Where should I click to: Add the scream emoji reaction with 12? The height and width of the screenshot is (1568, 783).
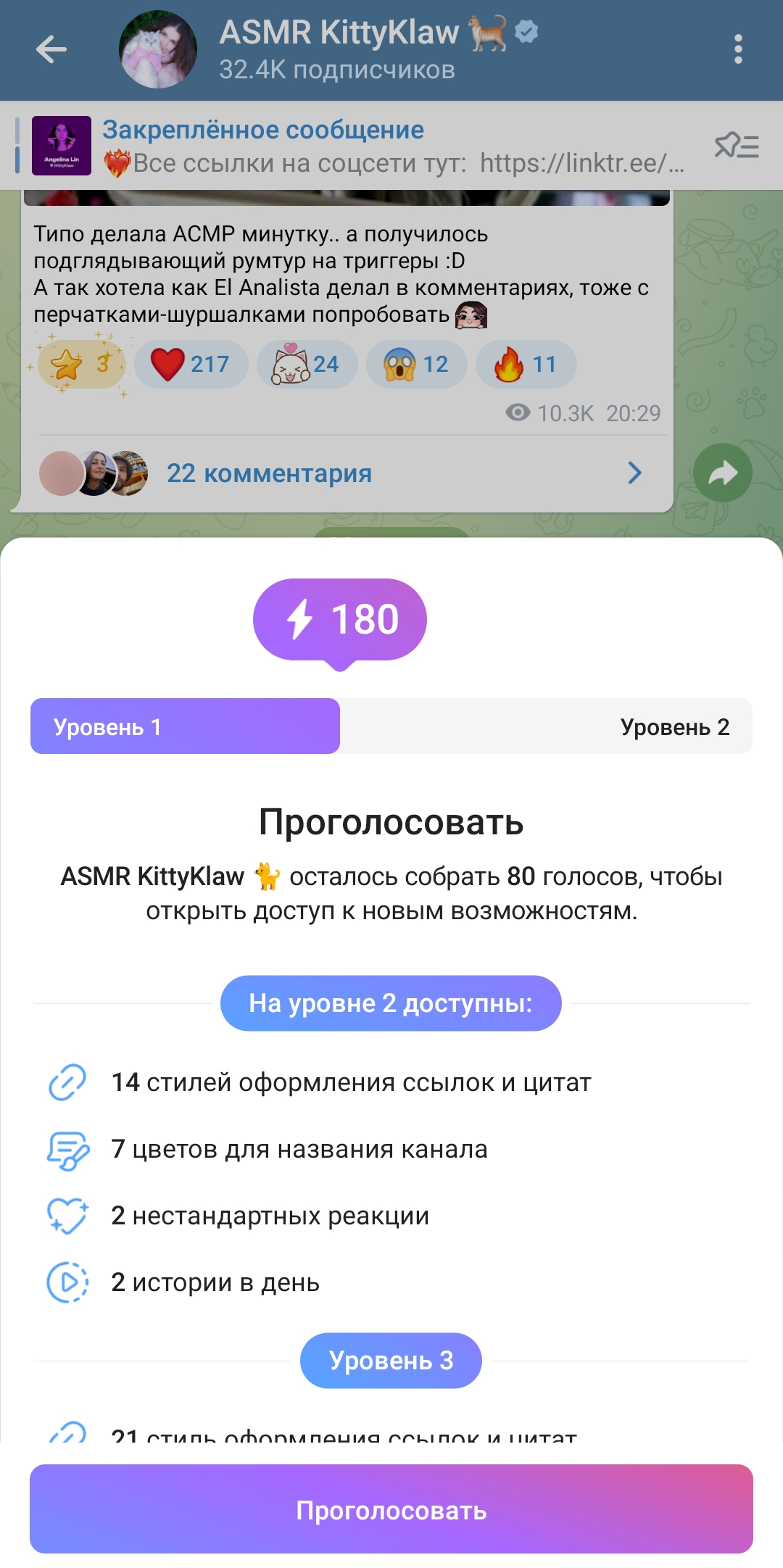[416, 364]
